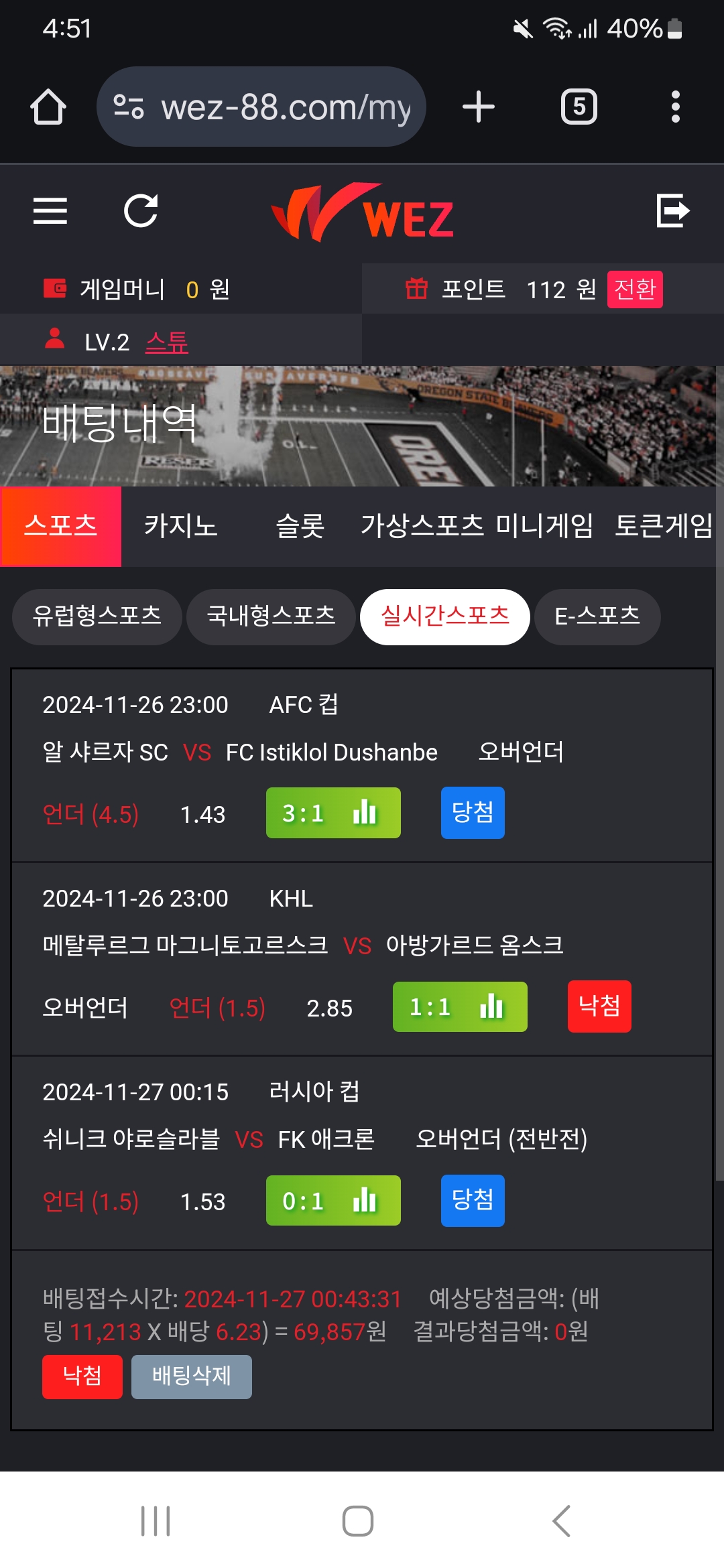Image resolution: width=724 pixels, height=1568 pixels.
Task: Open a new browser tab
Action: [x=479, y=107]
